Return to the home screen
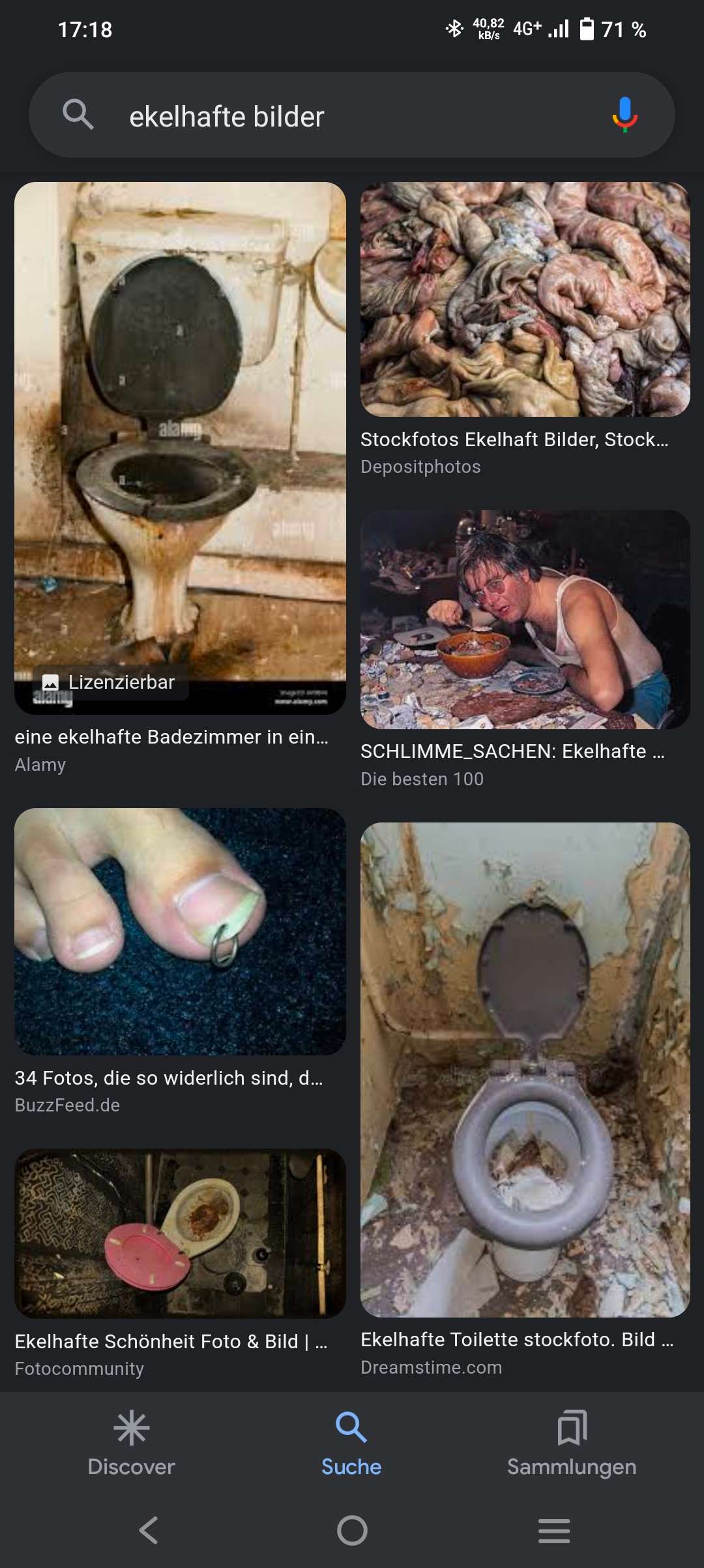704x1568 pixels. click(352, 1530)
